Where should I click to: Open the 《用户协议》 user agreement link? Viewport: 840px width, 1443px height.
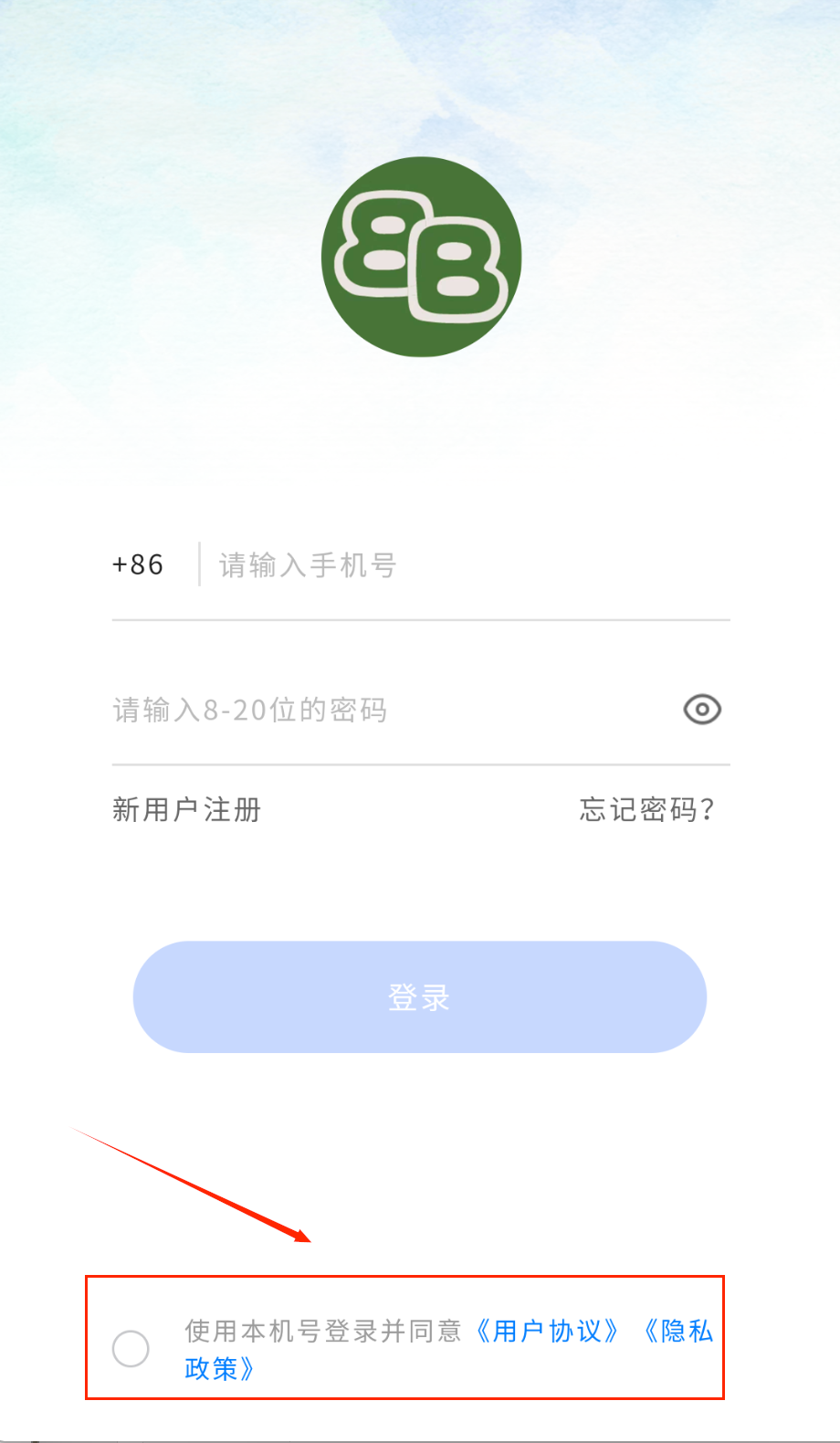coord(547,1332)
